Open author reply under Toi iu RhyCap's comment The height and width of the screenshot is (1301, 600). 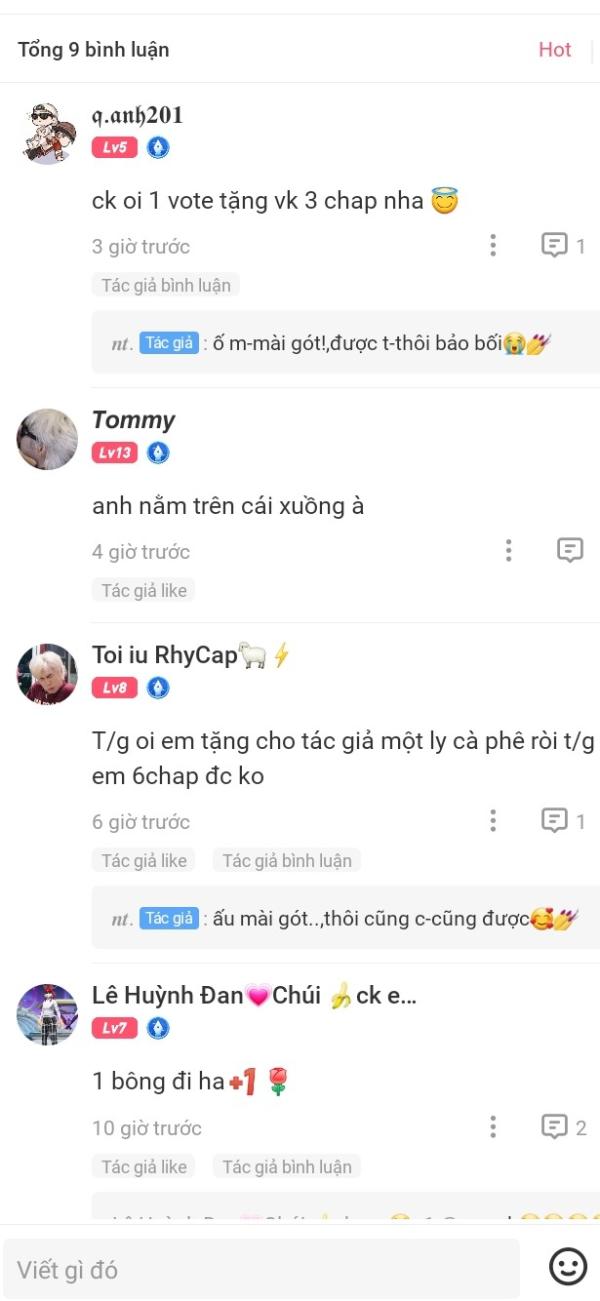click(345, 918)
